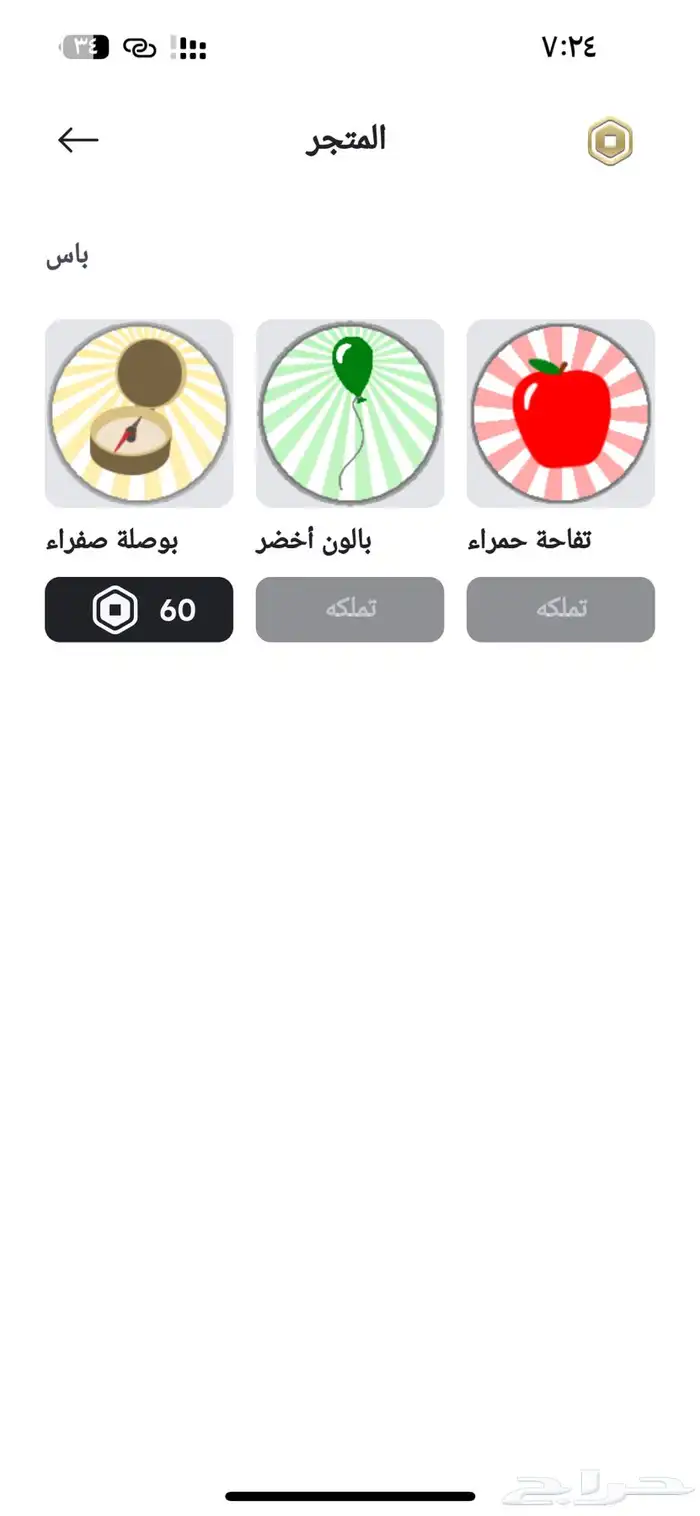Buy the yellow compass for 60 Robux
This screenshot has width=700, height=1516.
139,609
